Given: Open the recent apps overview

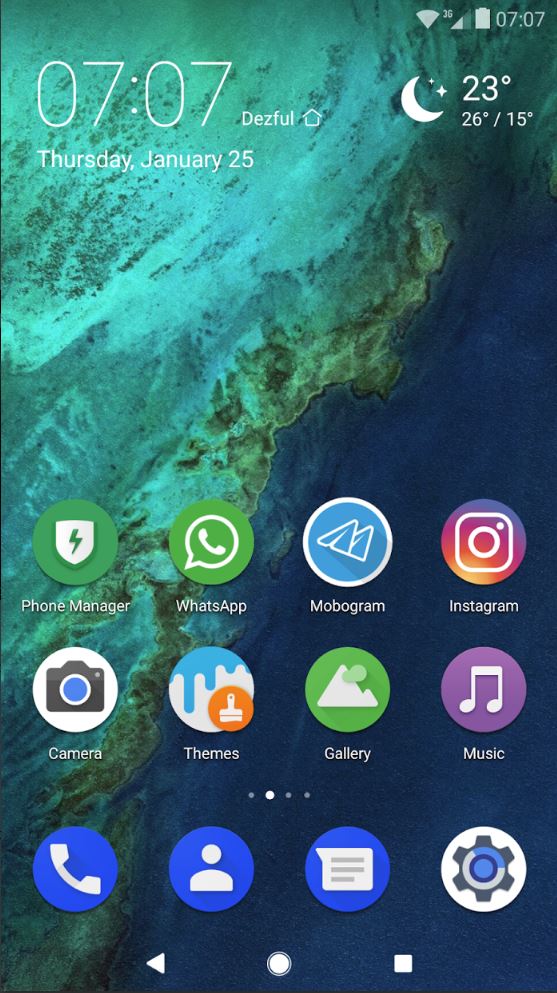Looking at the screenshot, I should tap(403, 963).
